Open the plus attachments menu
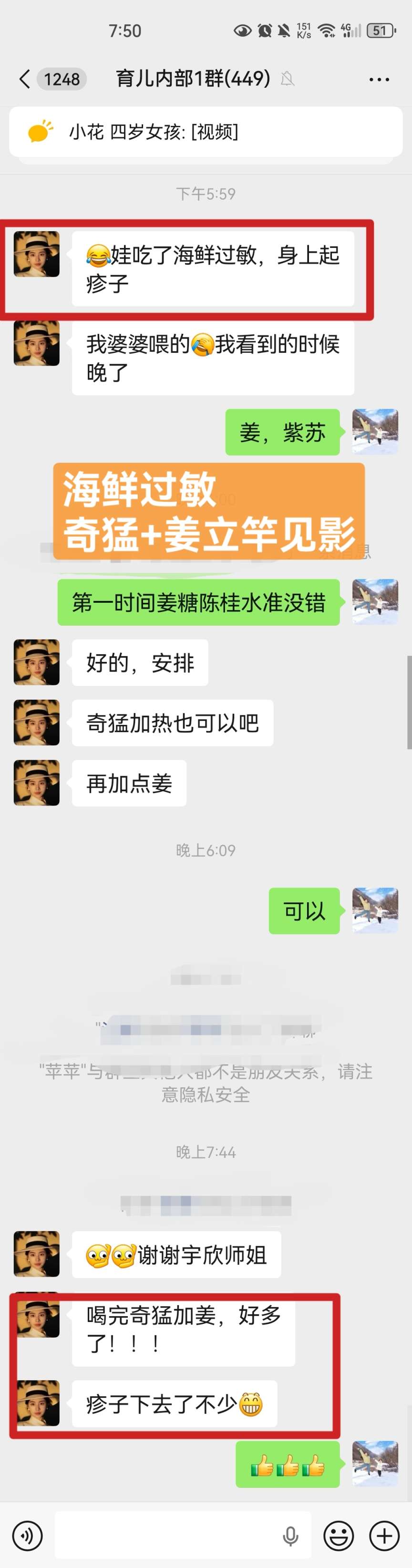Viewport: 412px width, 1568px height. 385,1536
